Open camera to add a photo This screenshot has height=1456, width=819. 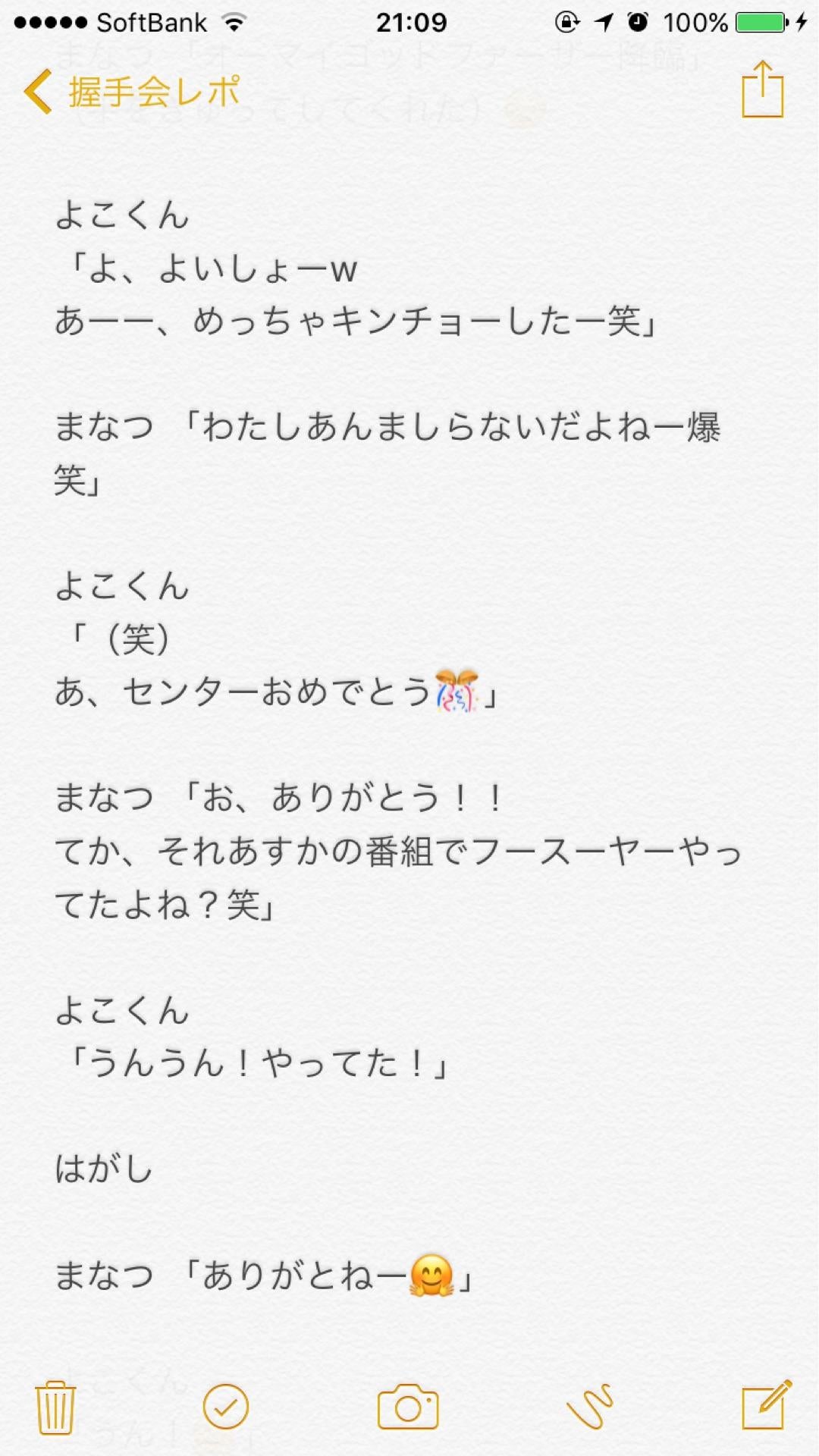click(x=408, y=1407)
